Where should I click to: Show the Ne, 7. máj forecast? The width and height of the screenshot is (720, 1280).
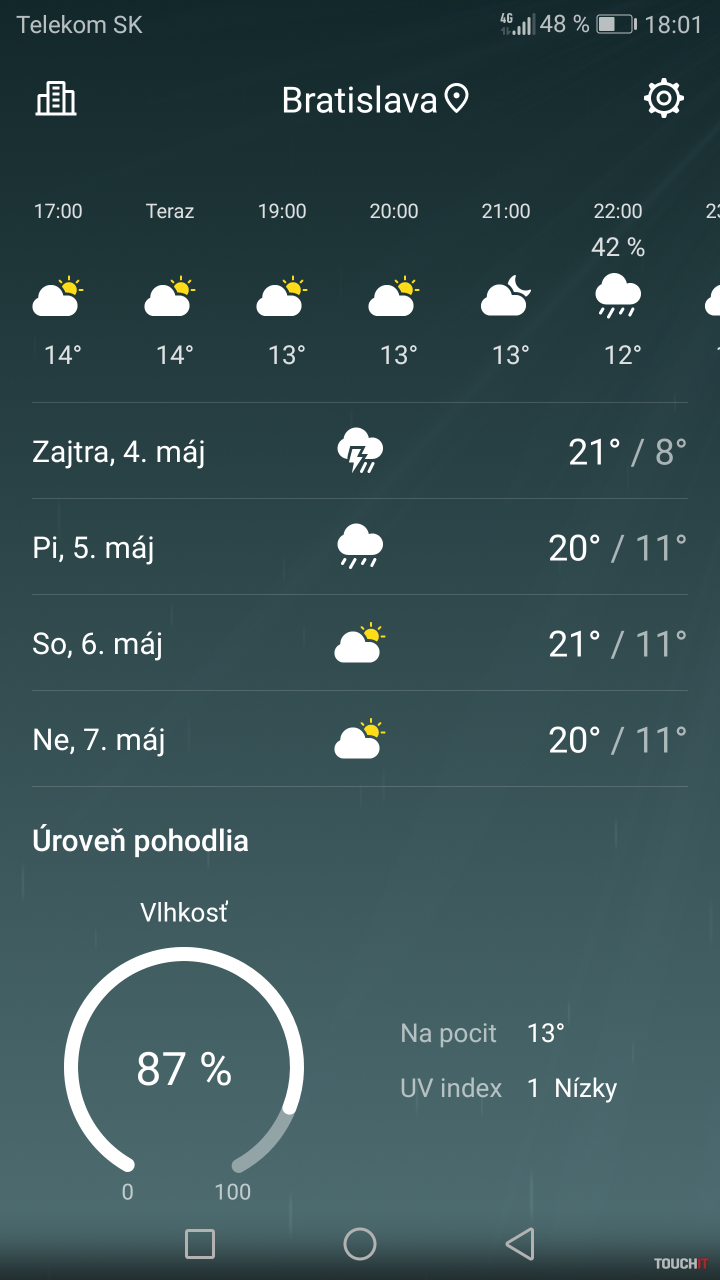click(x=360, y=740)
